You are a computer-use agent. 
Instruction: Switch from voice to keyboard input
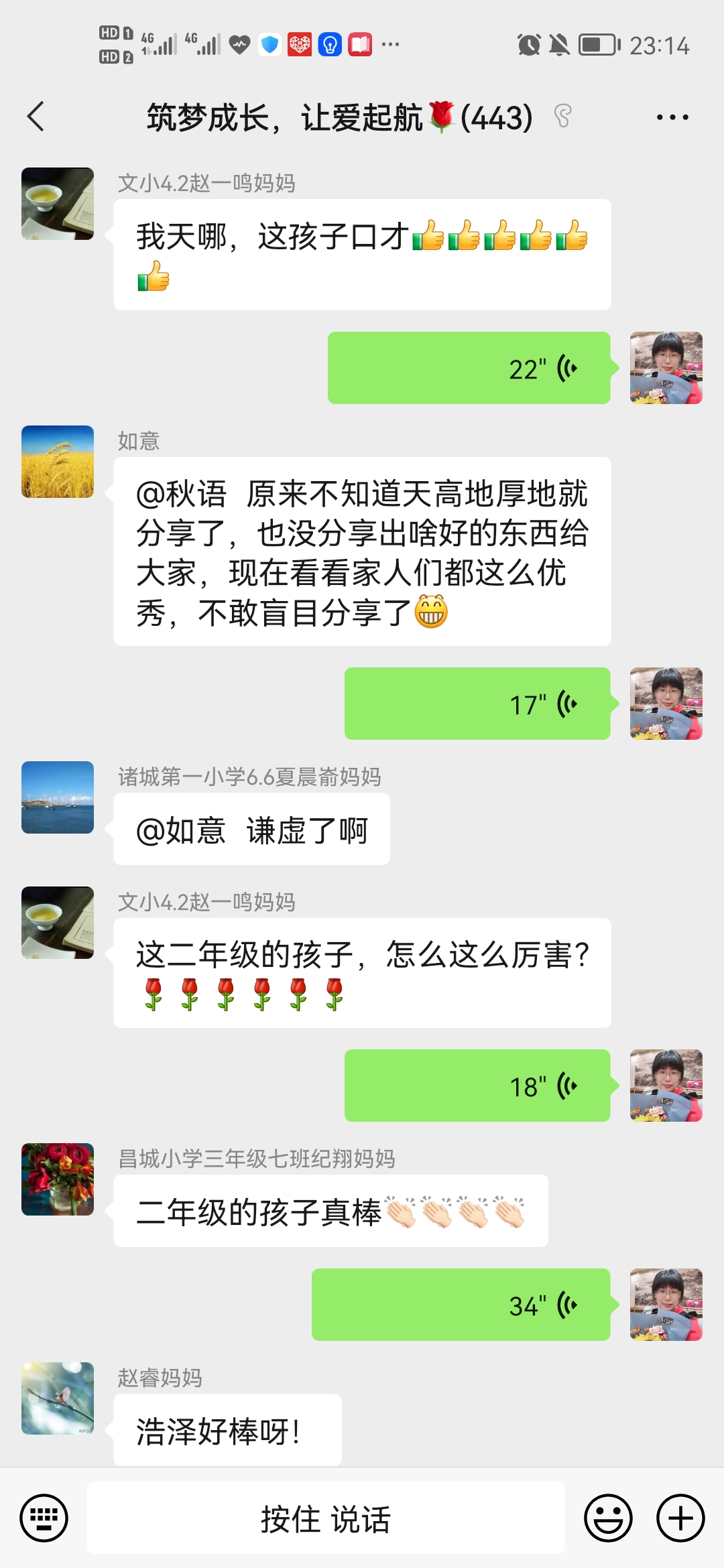(43, 1518)
